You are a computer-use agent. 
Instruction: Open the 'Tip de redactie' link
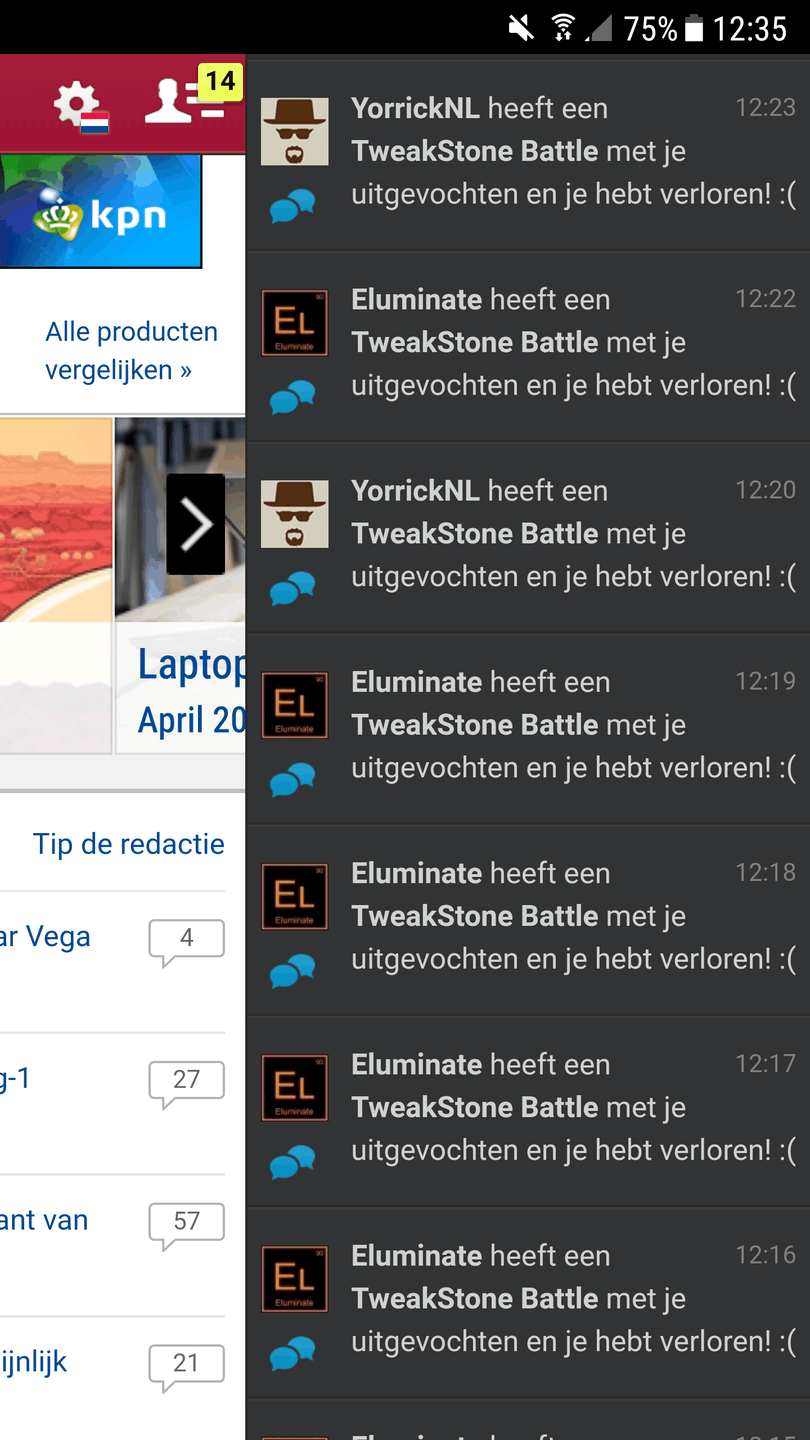tap(128, 844)
